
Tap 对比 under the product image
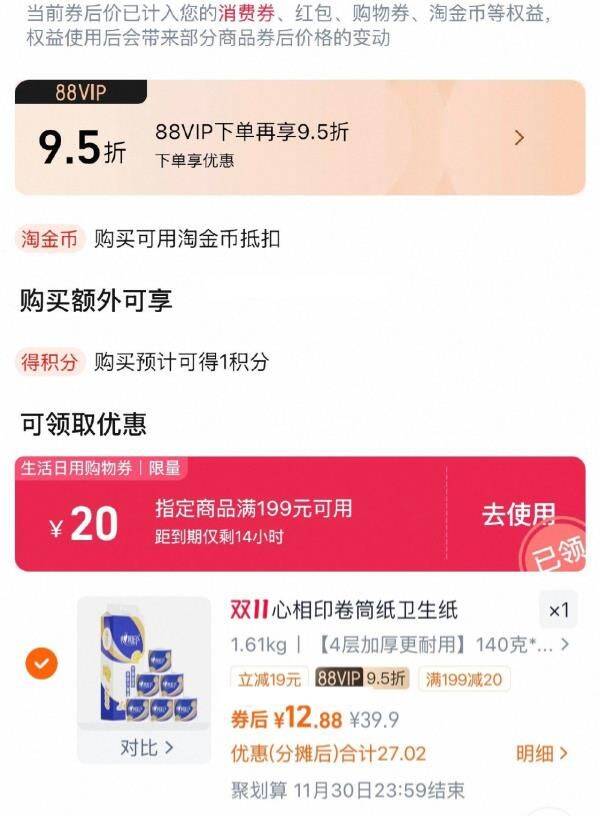[146, 746]
